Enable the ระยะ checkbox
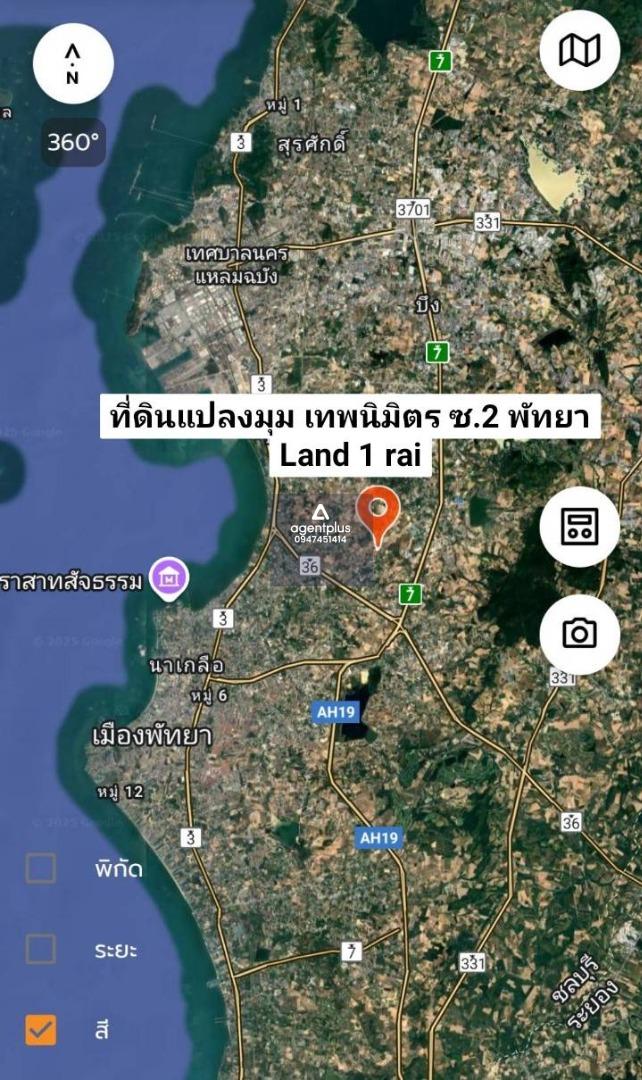The image size is (642, 1080). (41, 949)
